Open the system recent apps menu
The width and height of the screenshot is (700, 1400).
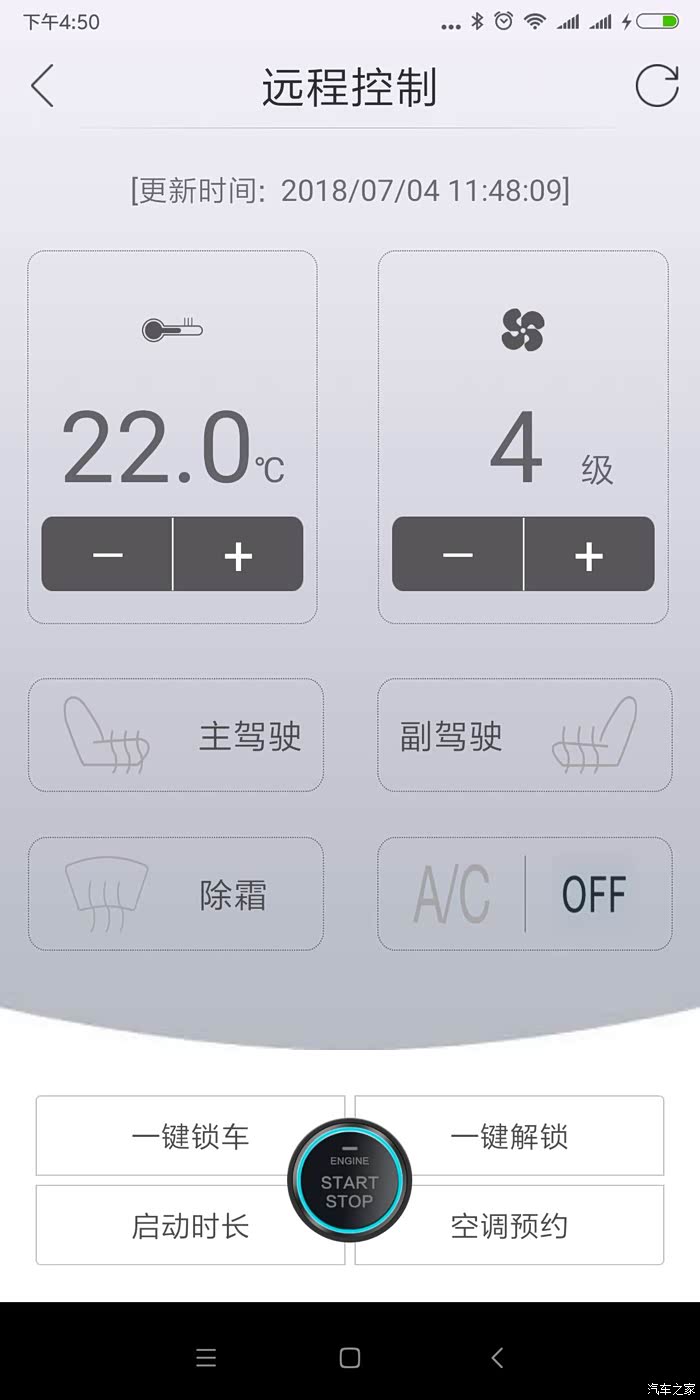[206, 1357]
